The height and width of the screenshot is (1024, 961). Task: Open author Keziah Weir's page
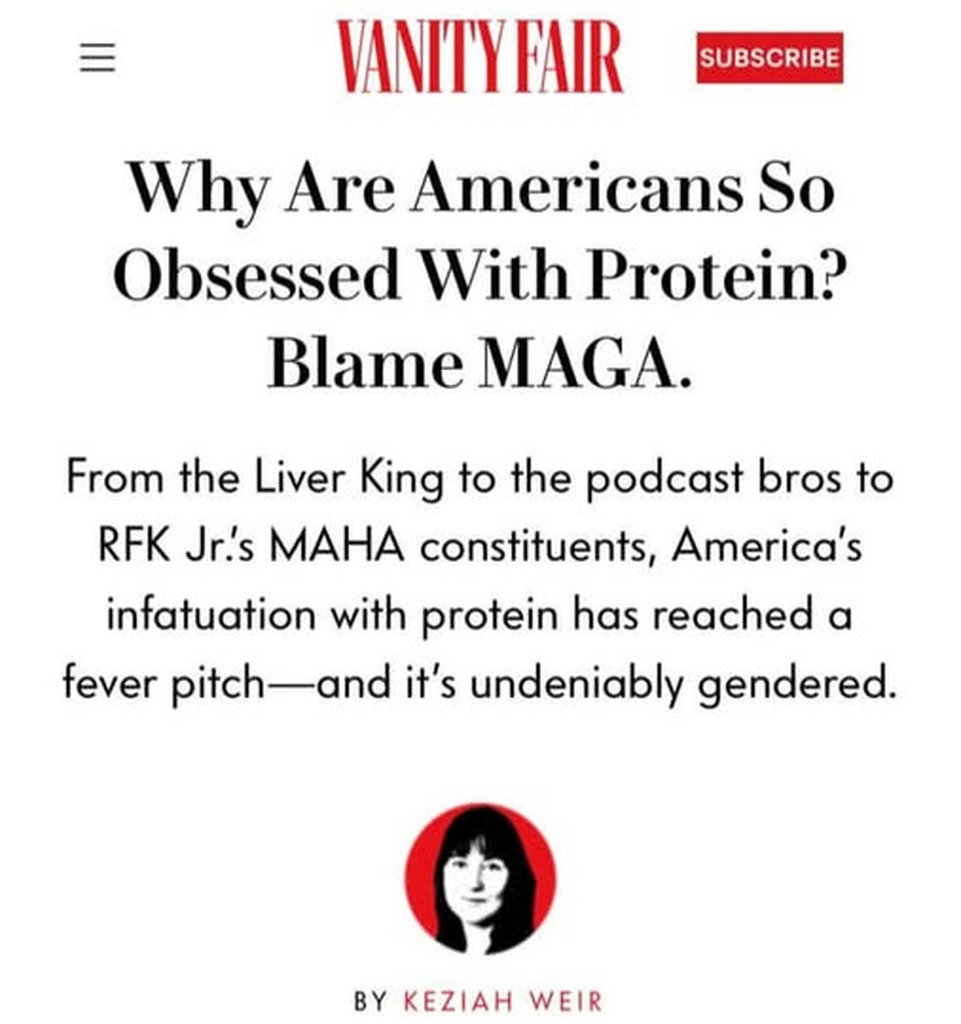pos(502,1001)
